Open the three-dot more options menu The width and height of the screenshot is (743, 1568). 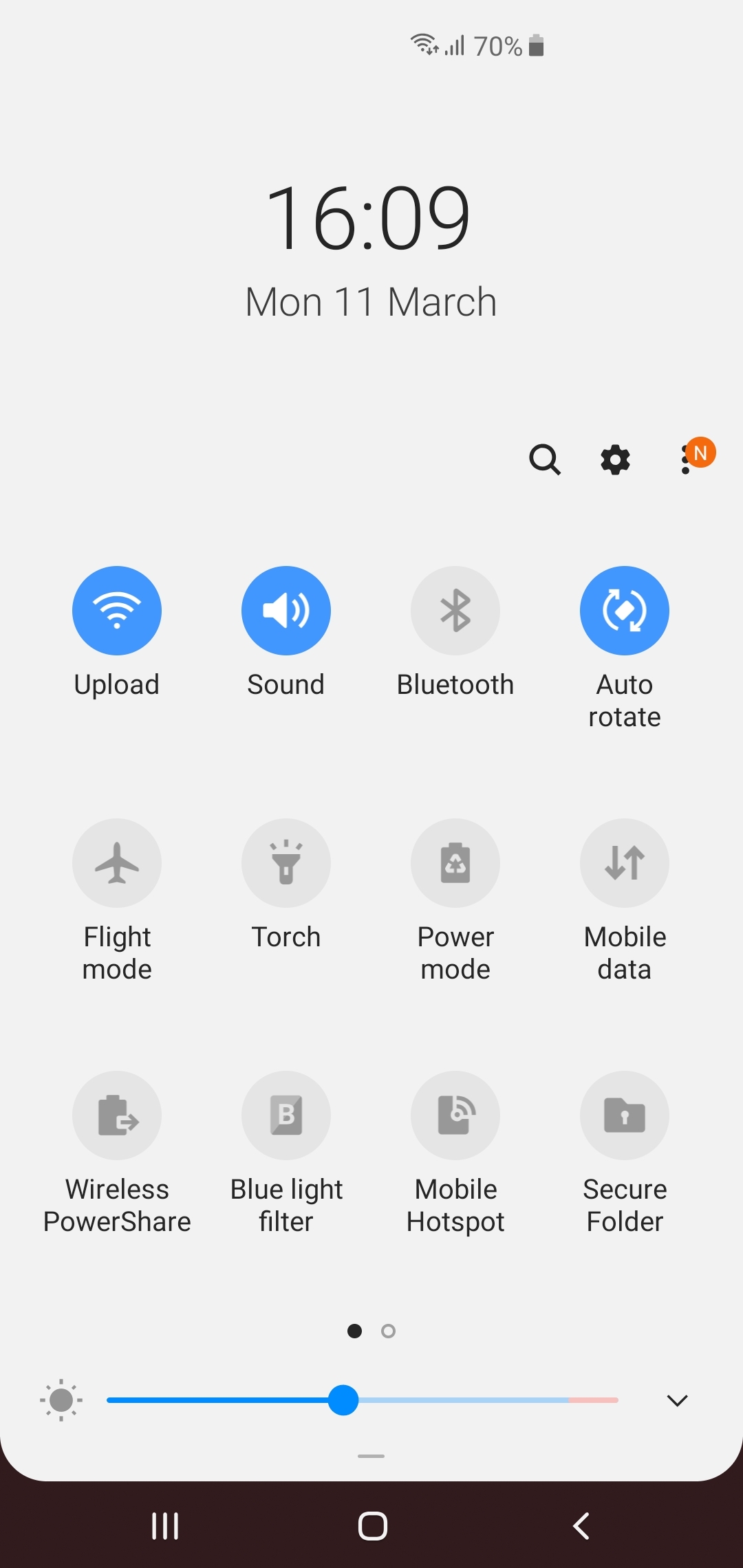coord(686,460)
